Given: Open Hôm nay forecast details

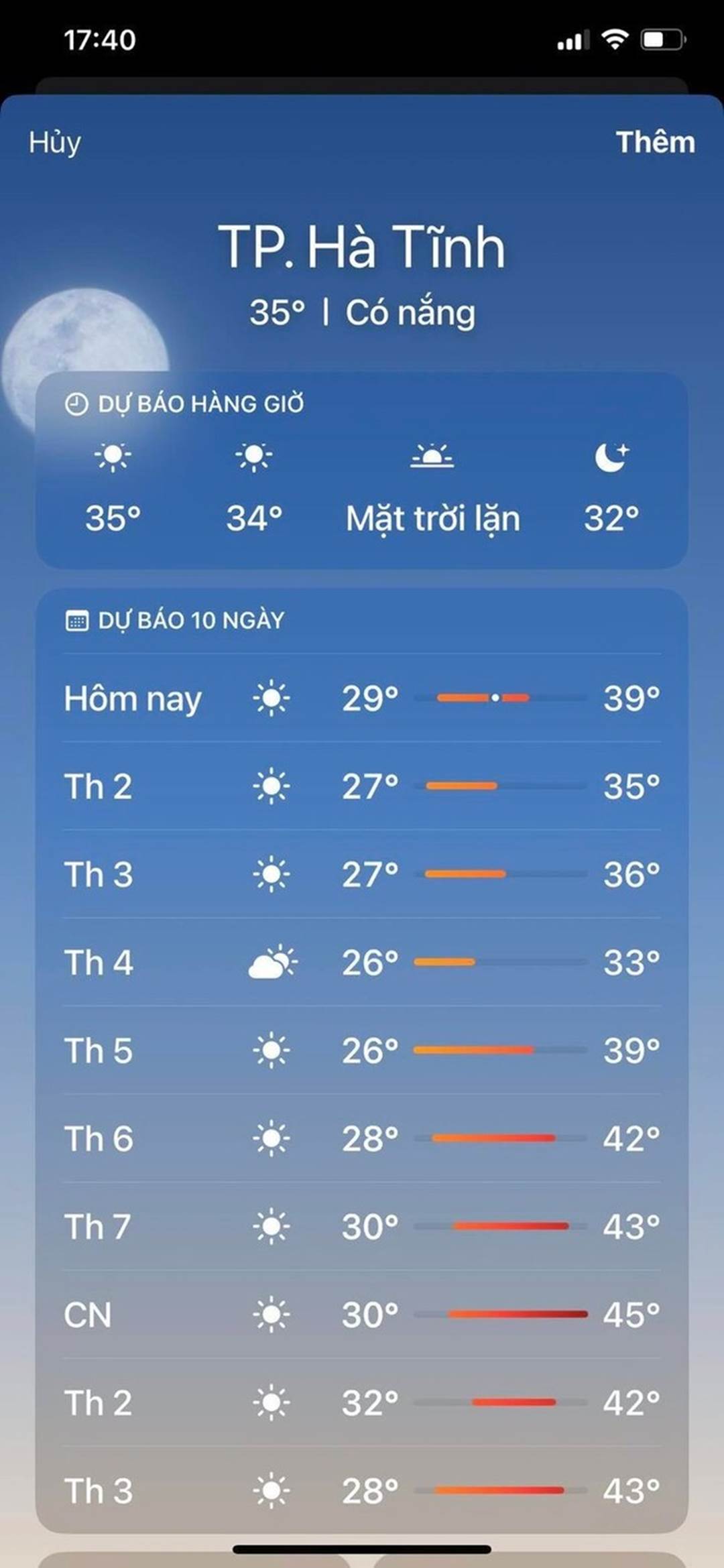Looking at the screenshot, I should [361, 699].
